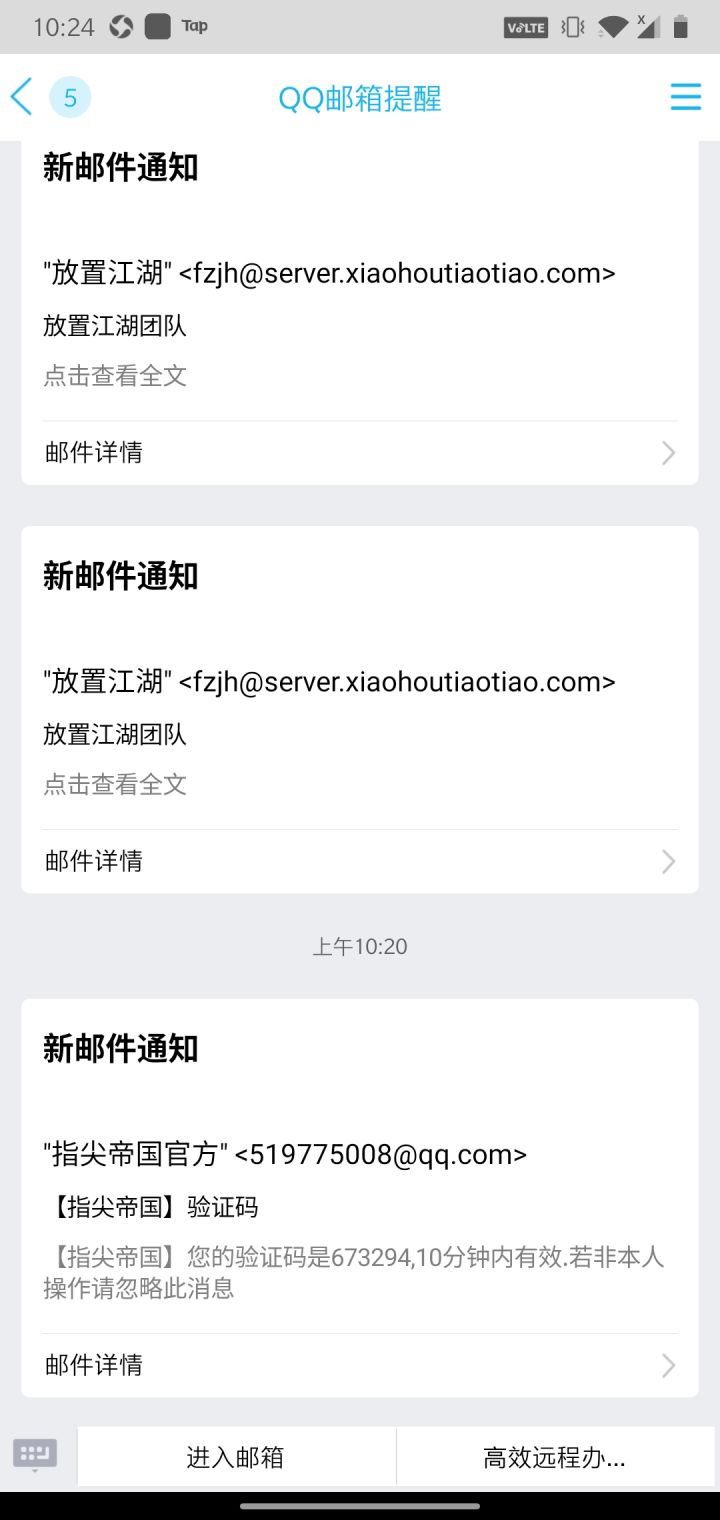The image size is (720, 1520).
Task: Switch to keyboard input with the keyboard icon
Action: point(35,1456)
